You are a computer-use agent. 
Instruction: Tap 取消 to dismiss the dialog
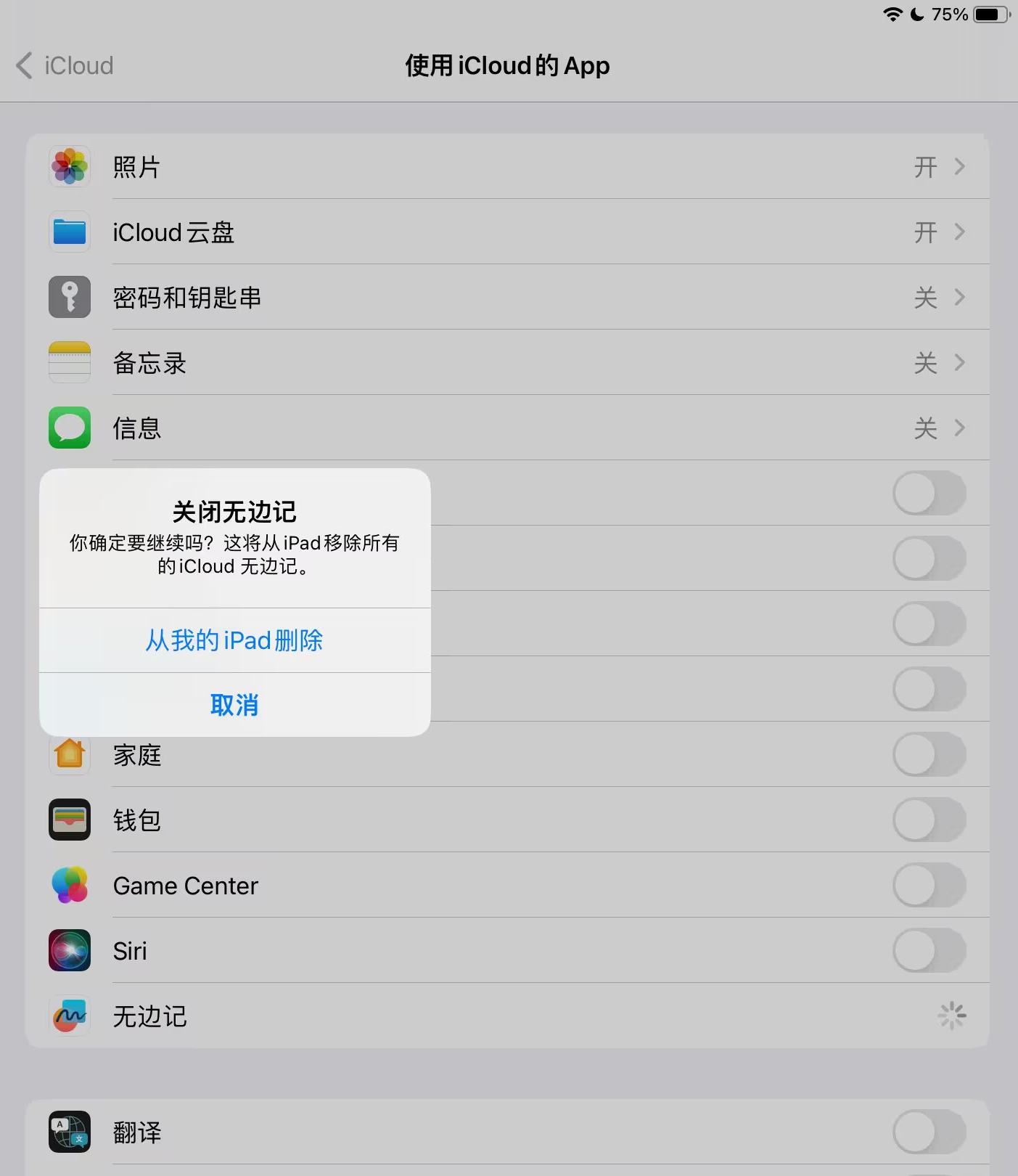pyautogui.click(x=234, y=705)
